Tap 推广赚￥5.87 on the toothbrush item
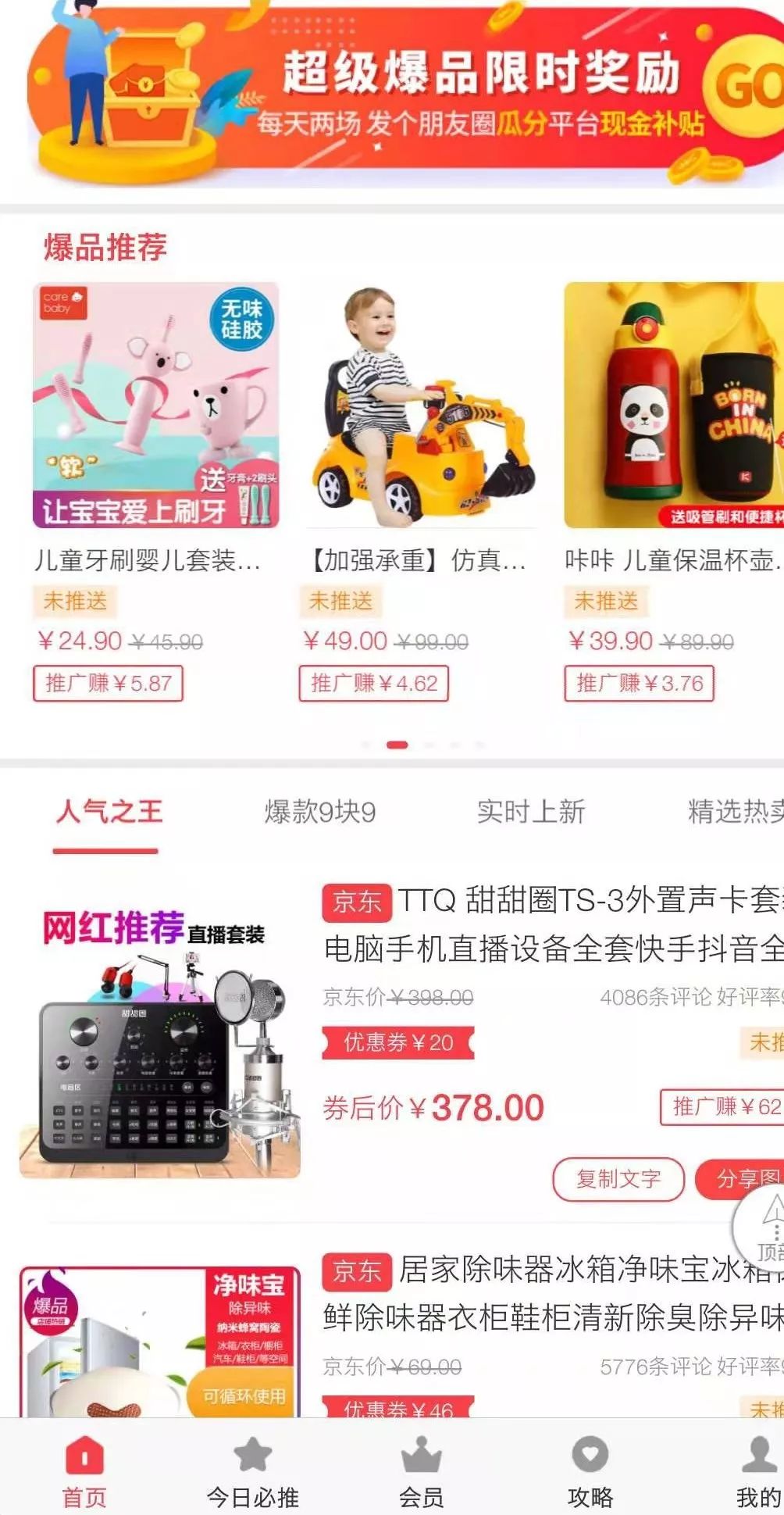 (x=108, y=684)
